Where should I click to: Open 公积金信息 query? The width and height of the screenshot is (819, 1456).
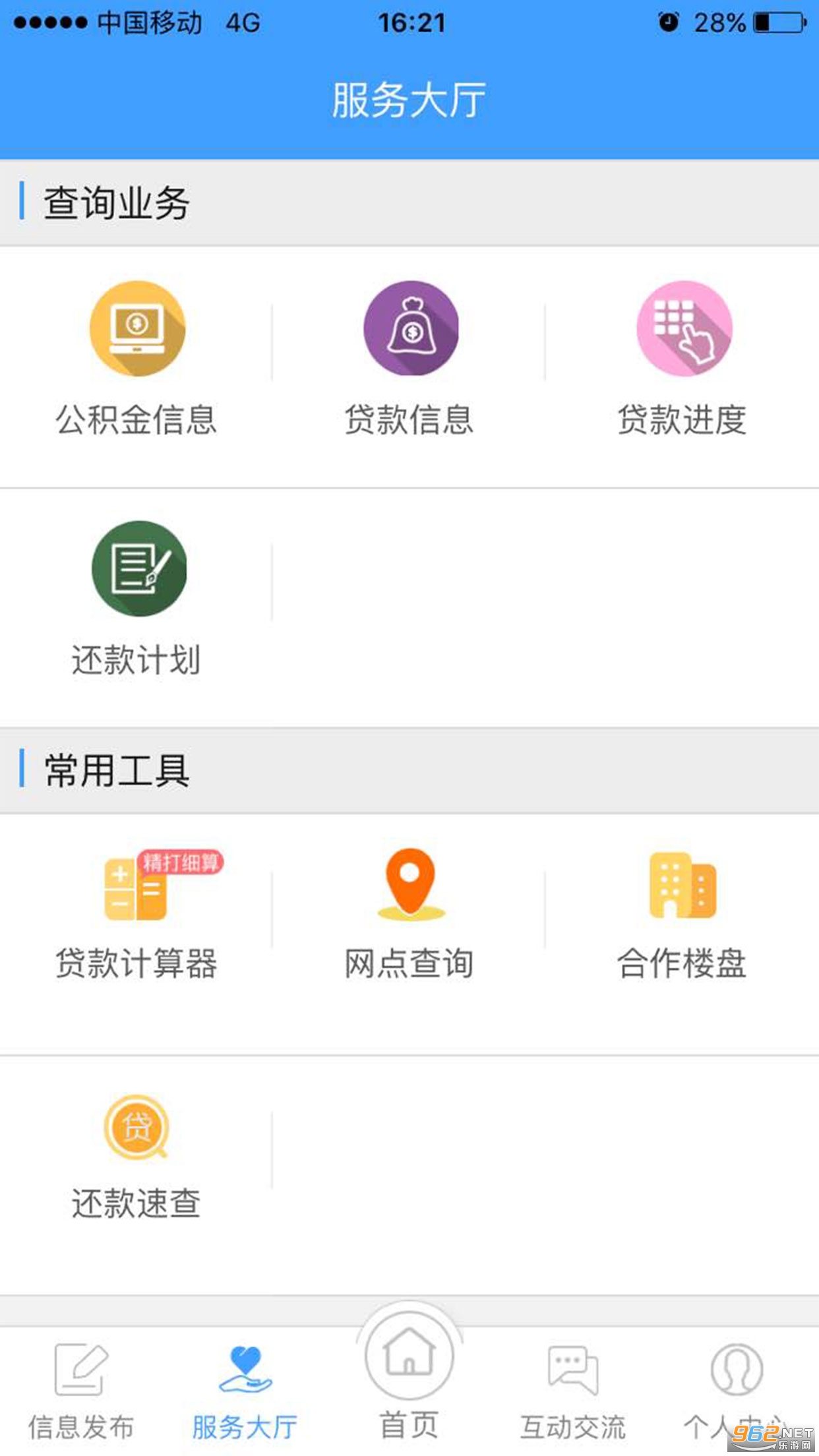(x=136, y=359)
